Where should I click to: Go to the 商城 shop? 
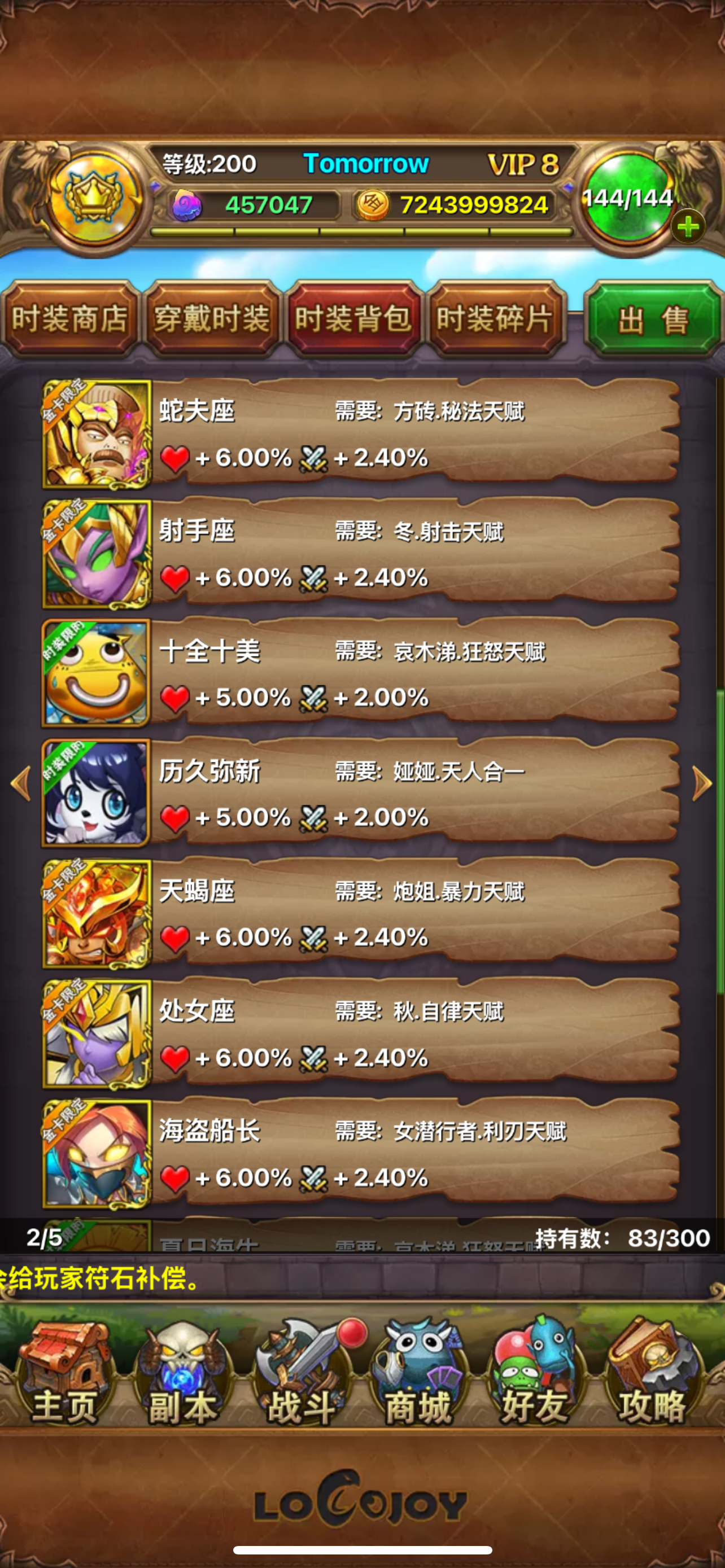click(x=419, y=1373)
